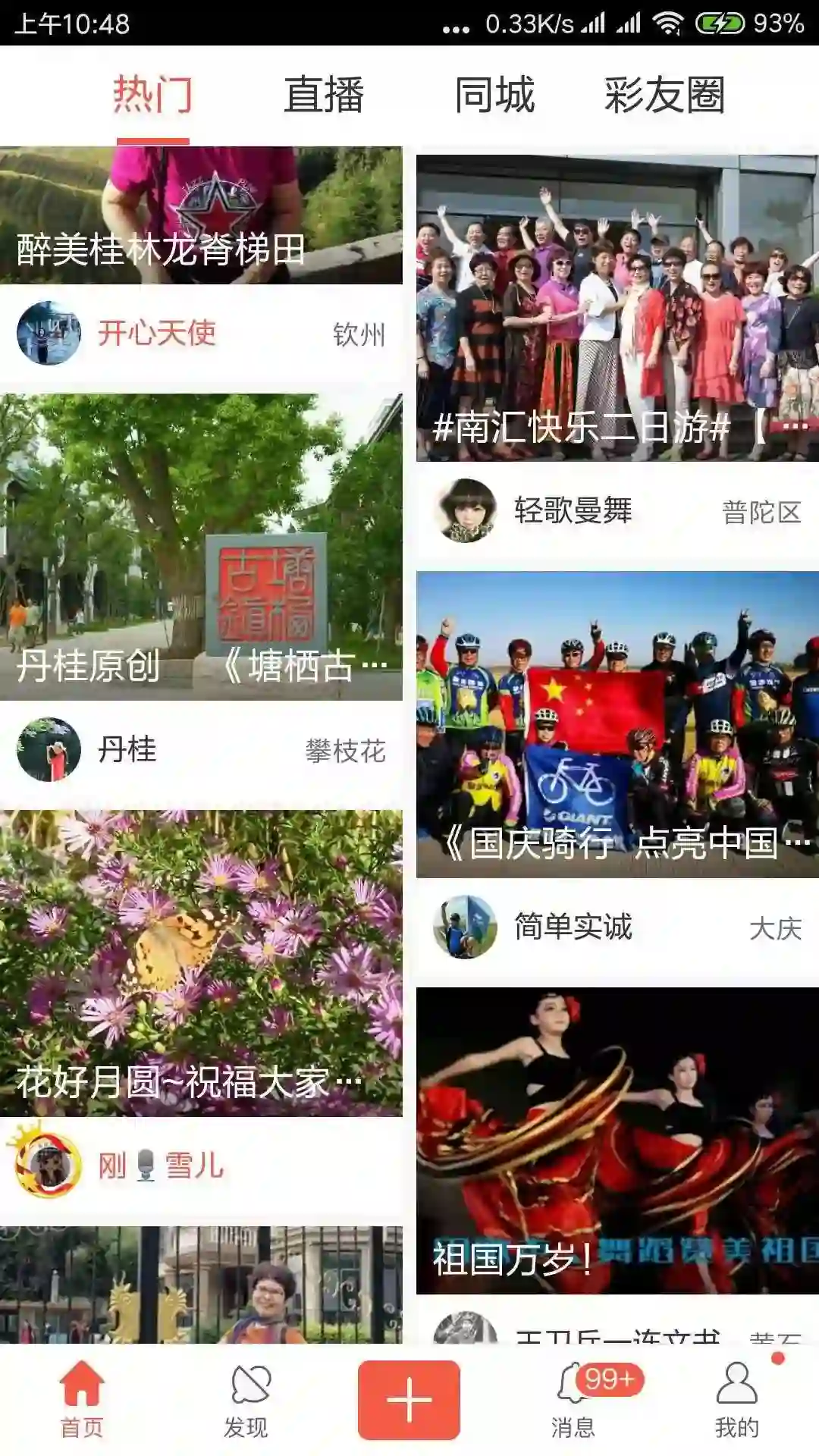Visit 轻歌曼舞's profile
This screenshot has height=1456, width=819.
[x=573, y=510]
